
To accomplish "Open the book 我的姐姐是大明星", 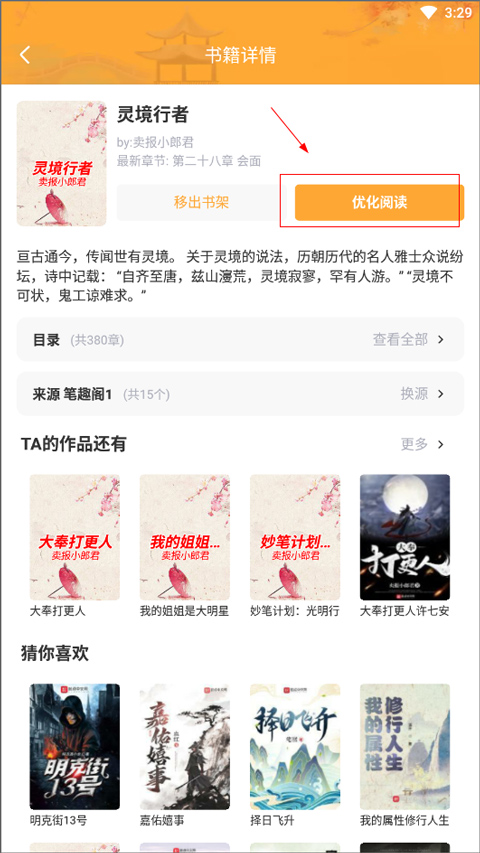I will (x=184, y=546).
